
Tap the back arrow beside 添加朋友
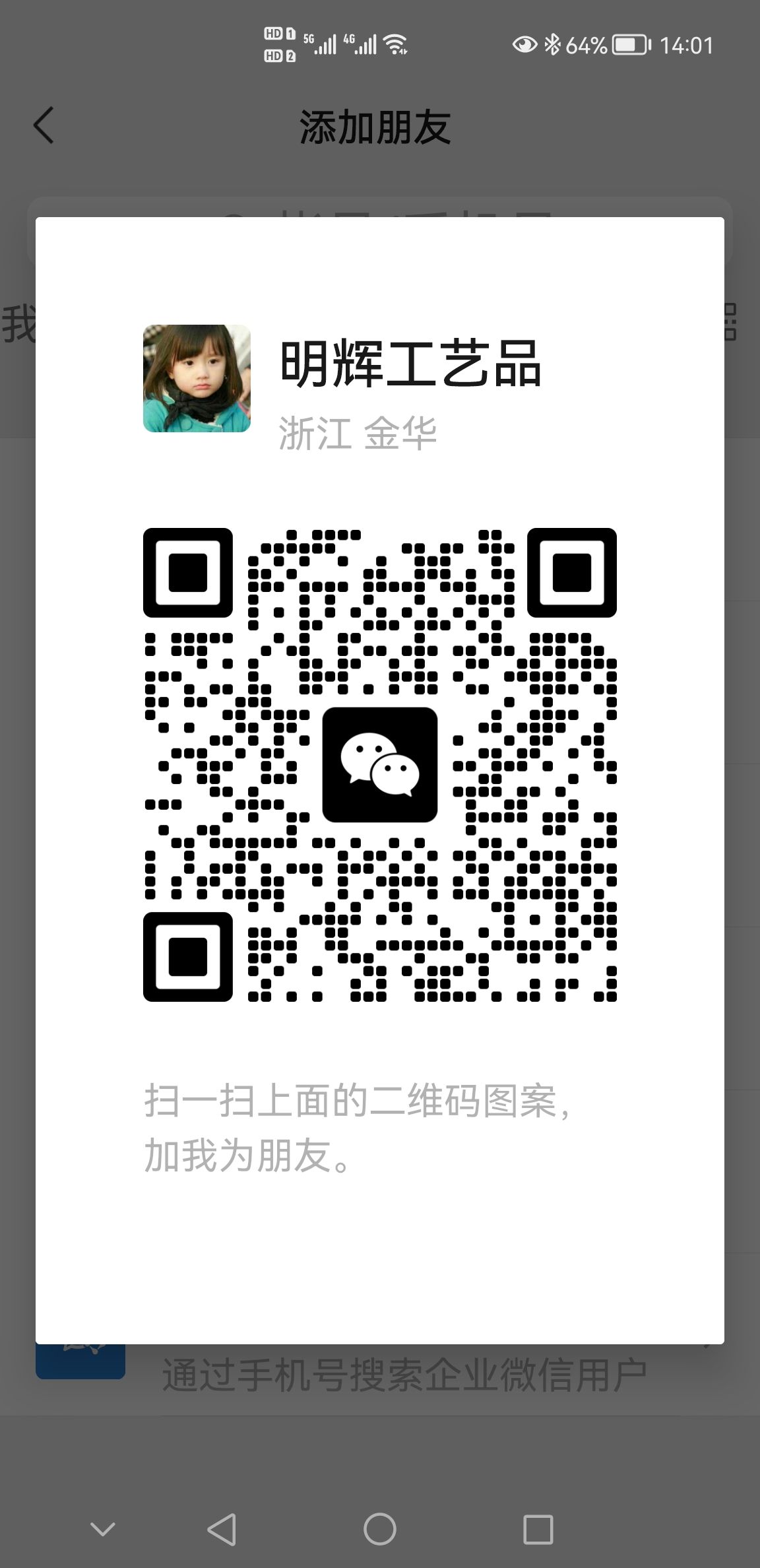click(44, 125)
